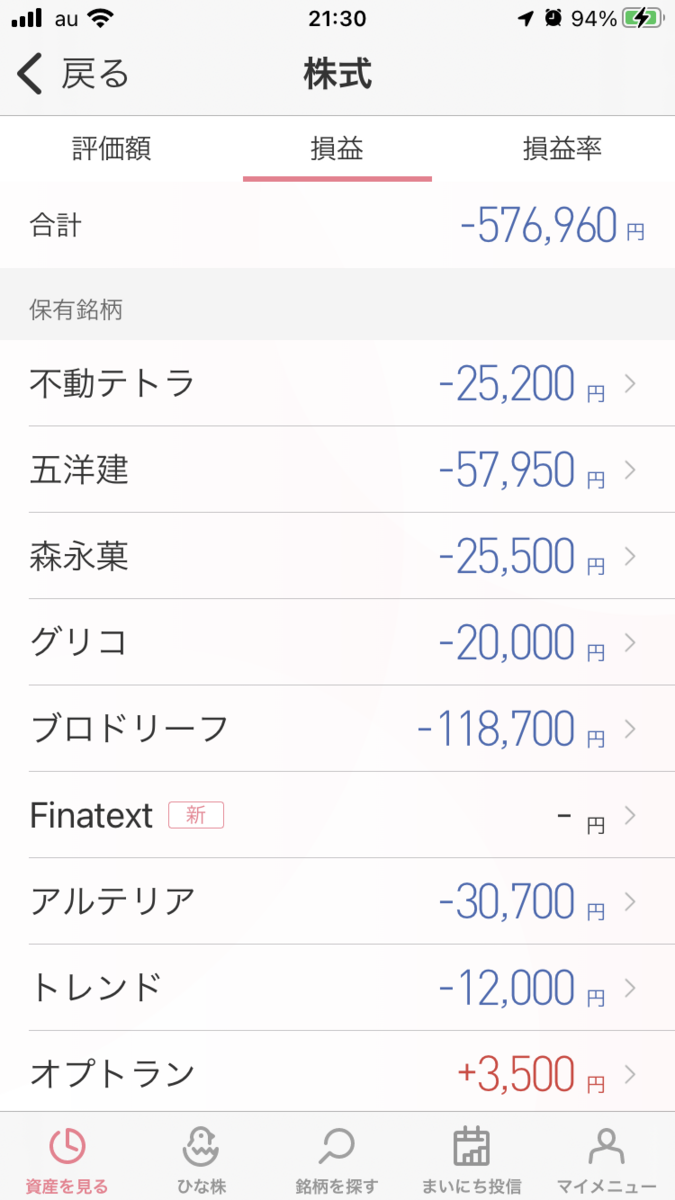Viewport: 675px width, 1200px height.
Task: Open the トレンド holding
Action: coord(337,987)
